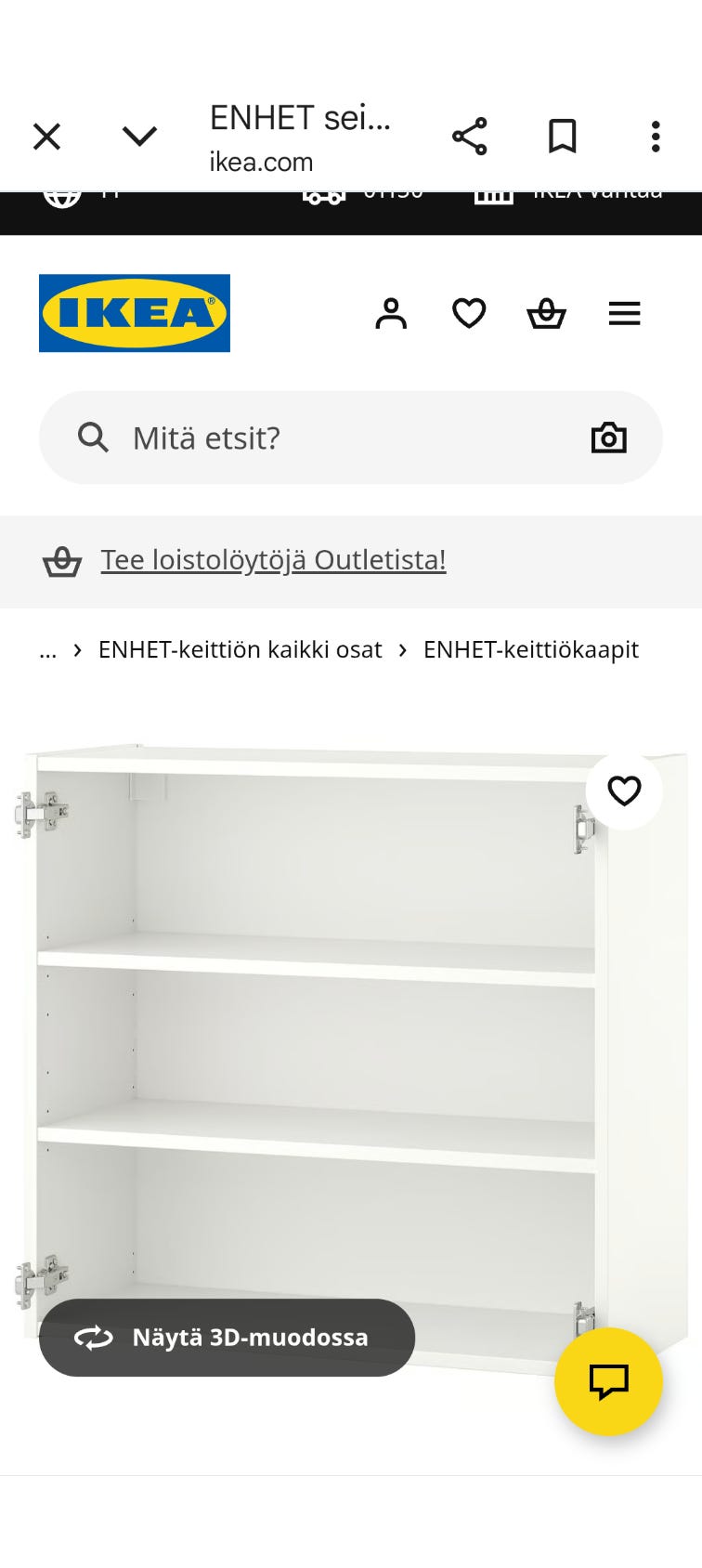Minimize the browser with the down chevron

(139, 137)
